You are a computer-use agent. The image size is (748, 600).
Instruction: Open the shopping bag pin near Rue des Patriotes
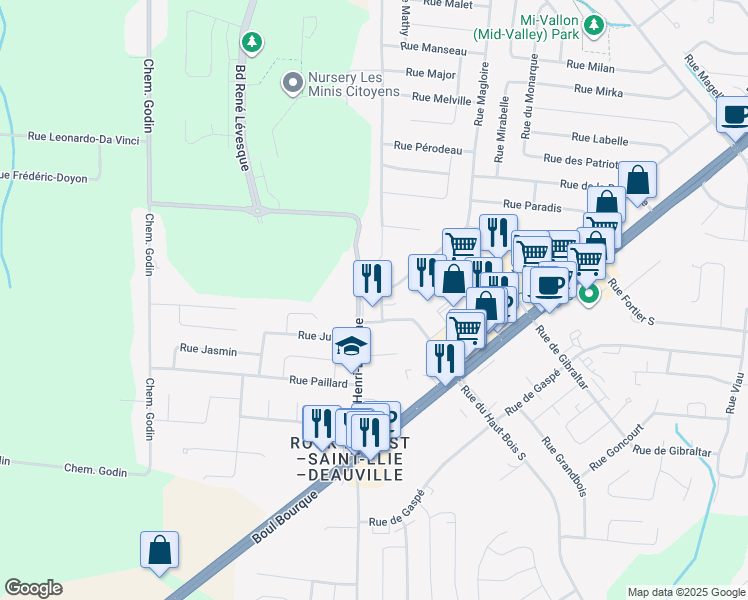pyautogui.click(x=637, y=184)
